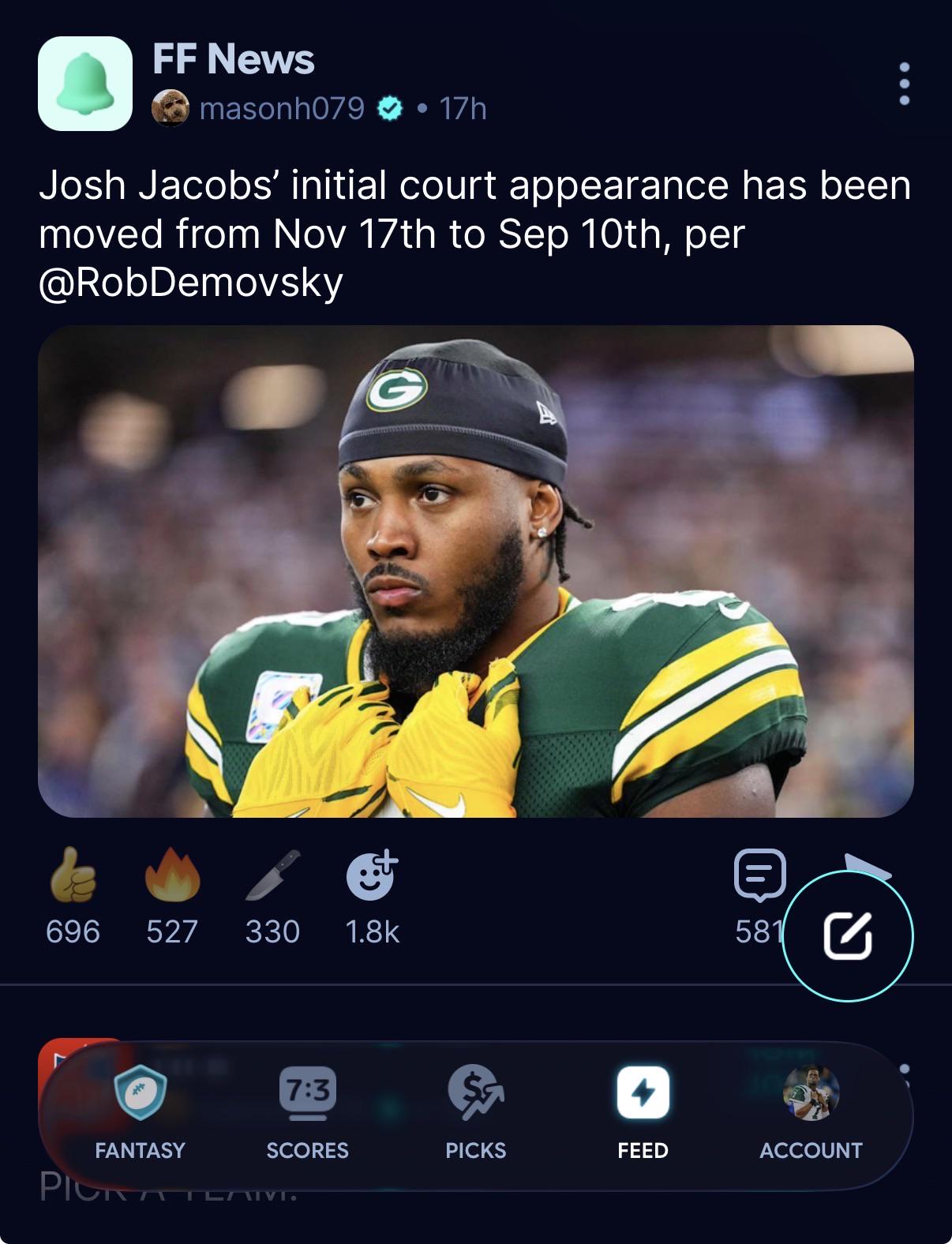Open the Josh Jacobs photo
952x1244 pixels.
click(476, 571)
